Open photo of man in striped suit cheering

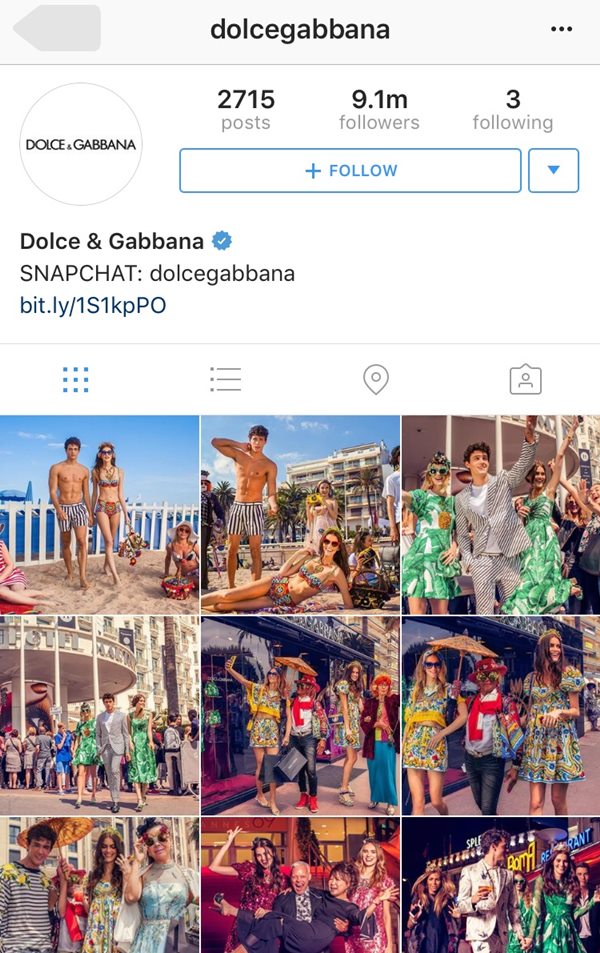click(500, 513)
